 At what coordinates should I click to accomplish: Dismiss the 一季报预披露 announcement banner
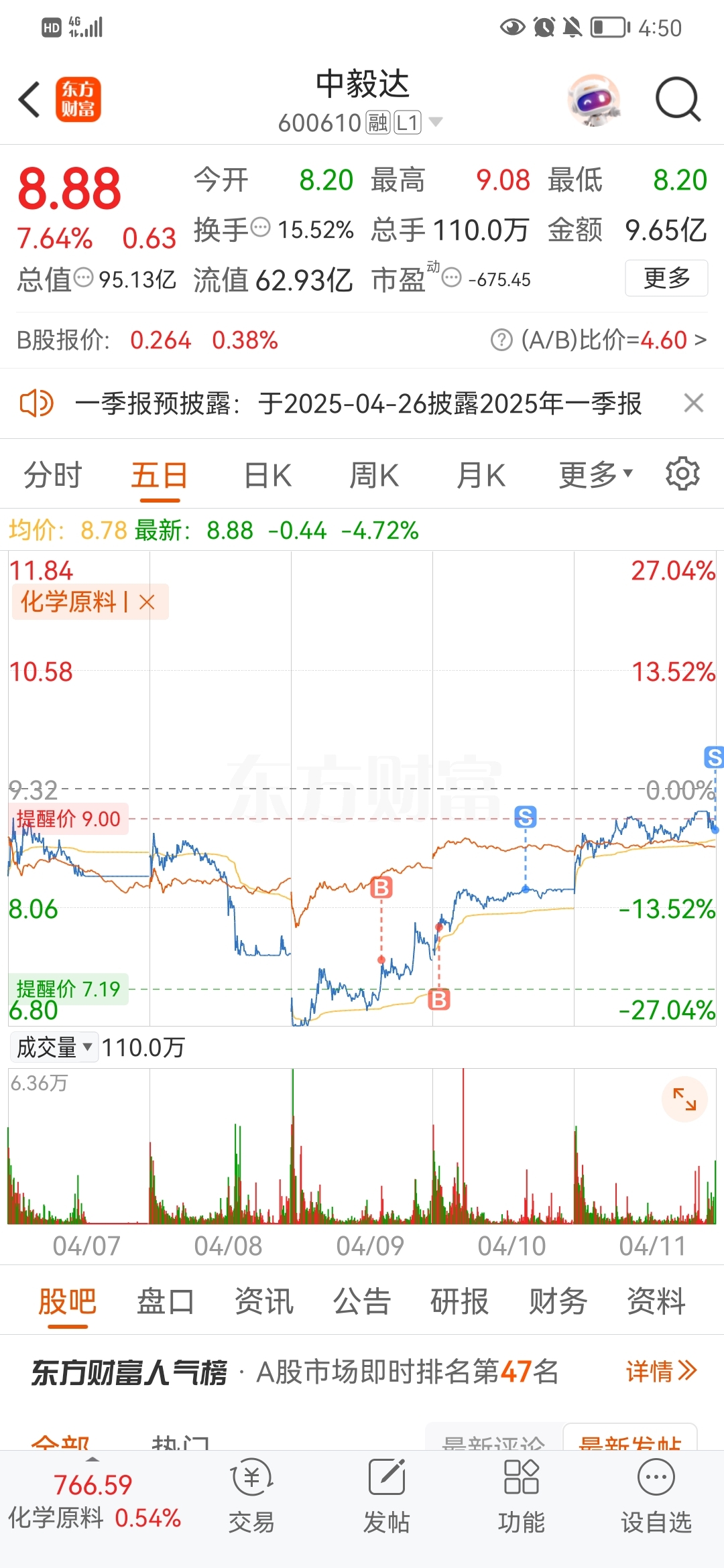693,403
